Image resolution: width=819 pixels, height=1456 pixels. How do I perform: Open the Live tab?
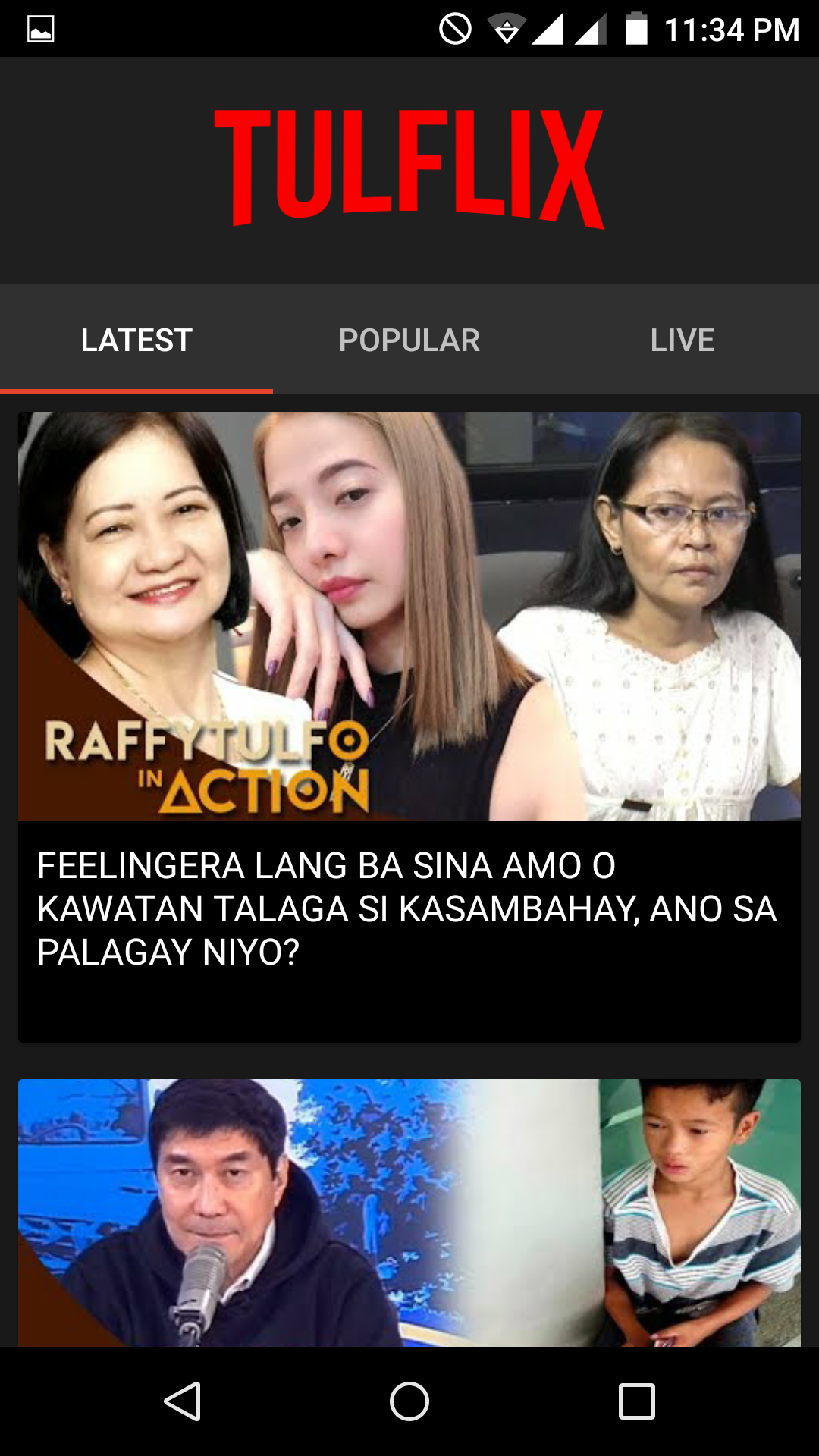(x=682, y=340)
